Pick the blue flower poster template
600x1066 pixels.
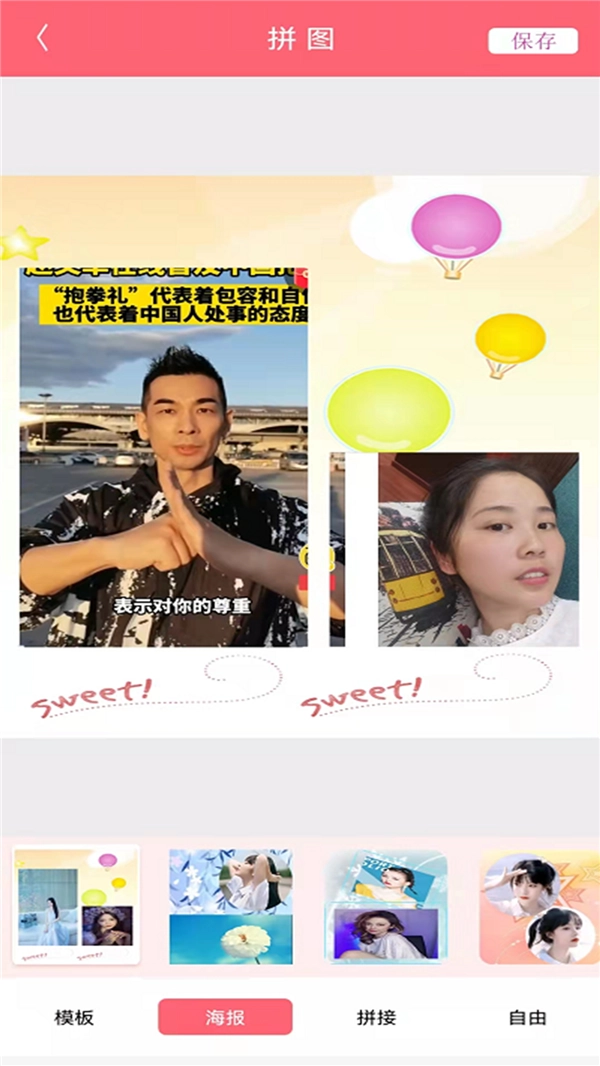(231, 906)
